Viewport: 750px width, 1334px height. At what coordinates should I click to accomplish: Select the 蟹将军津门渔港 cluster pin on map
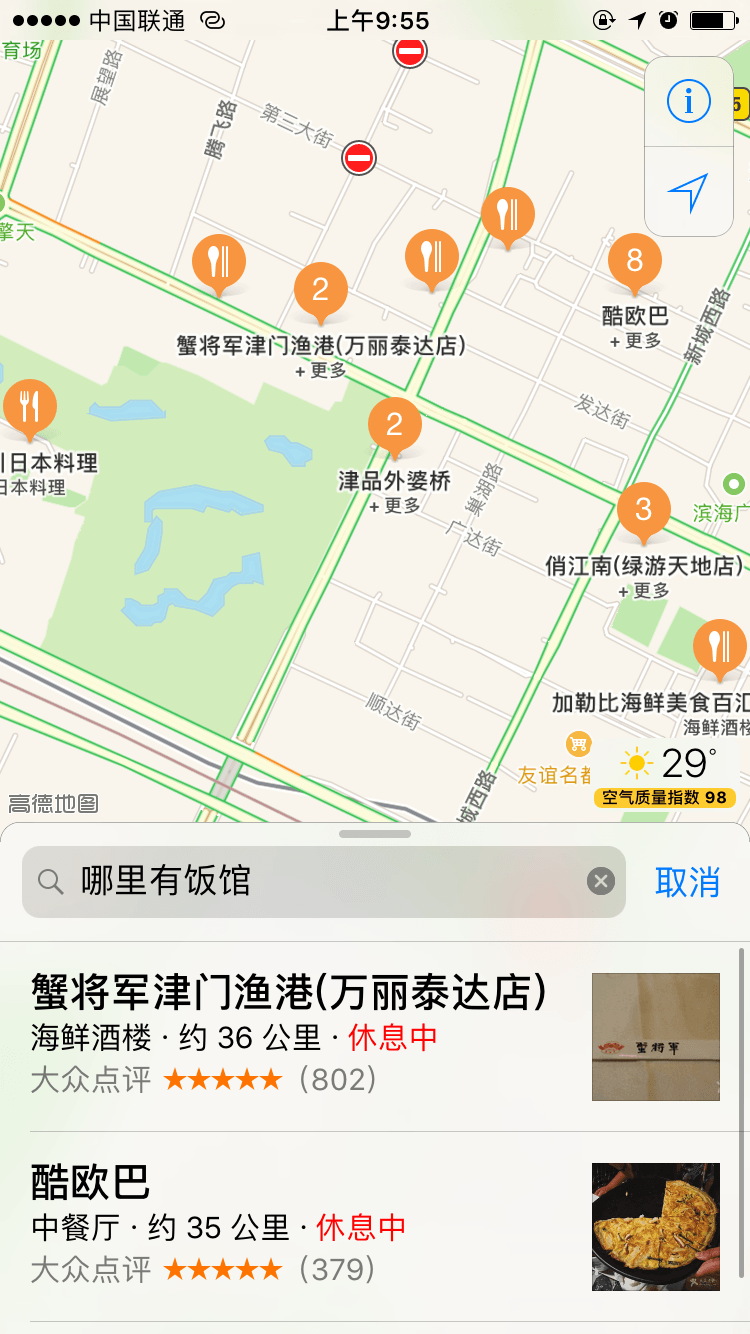(x=320, y=291)
